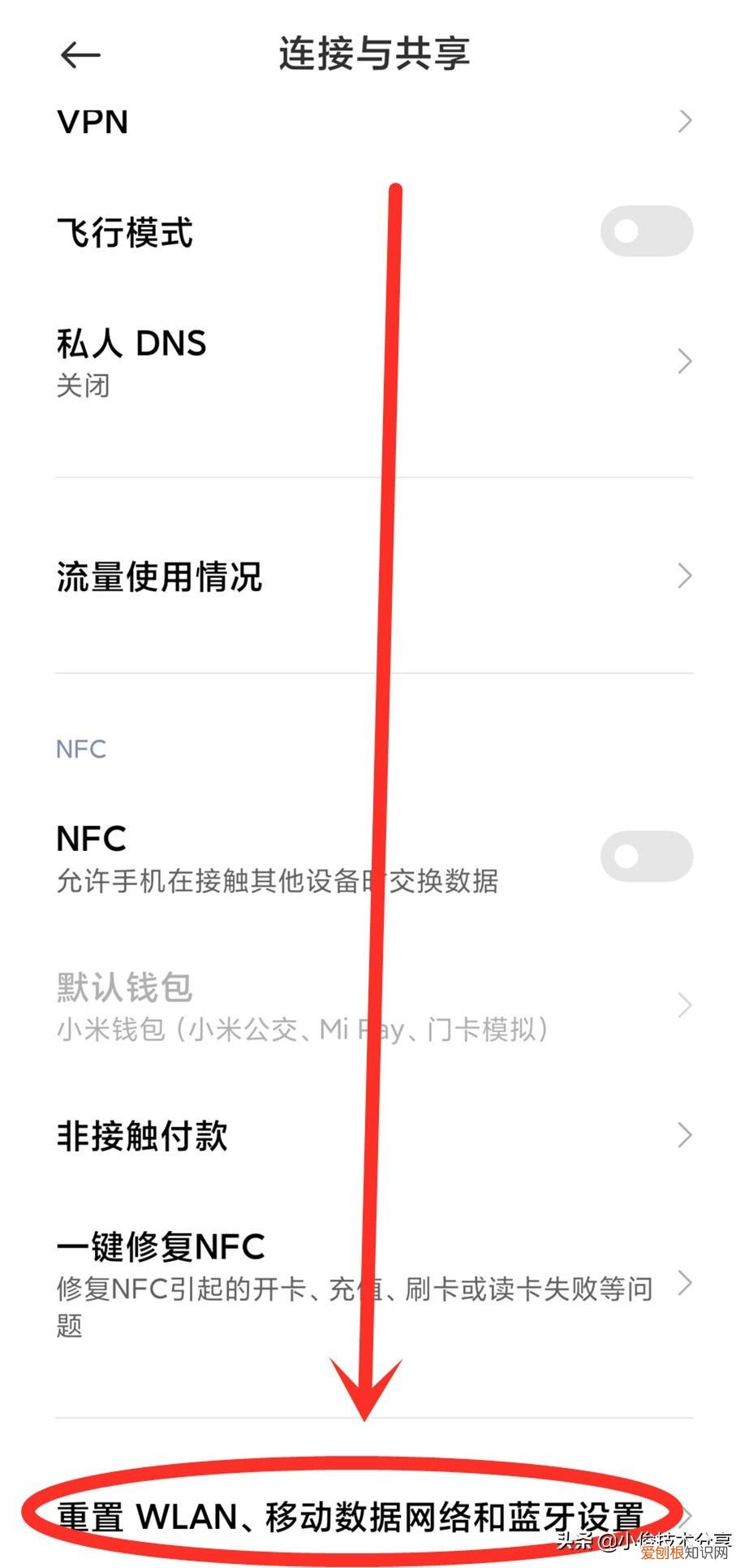749x1568 pixels.
Task: Tap the 非接触付款 settings row
Action: [x=243, y=1135]
